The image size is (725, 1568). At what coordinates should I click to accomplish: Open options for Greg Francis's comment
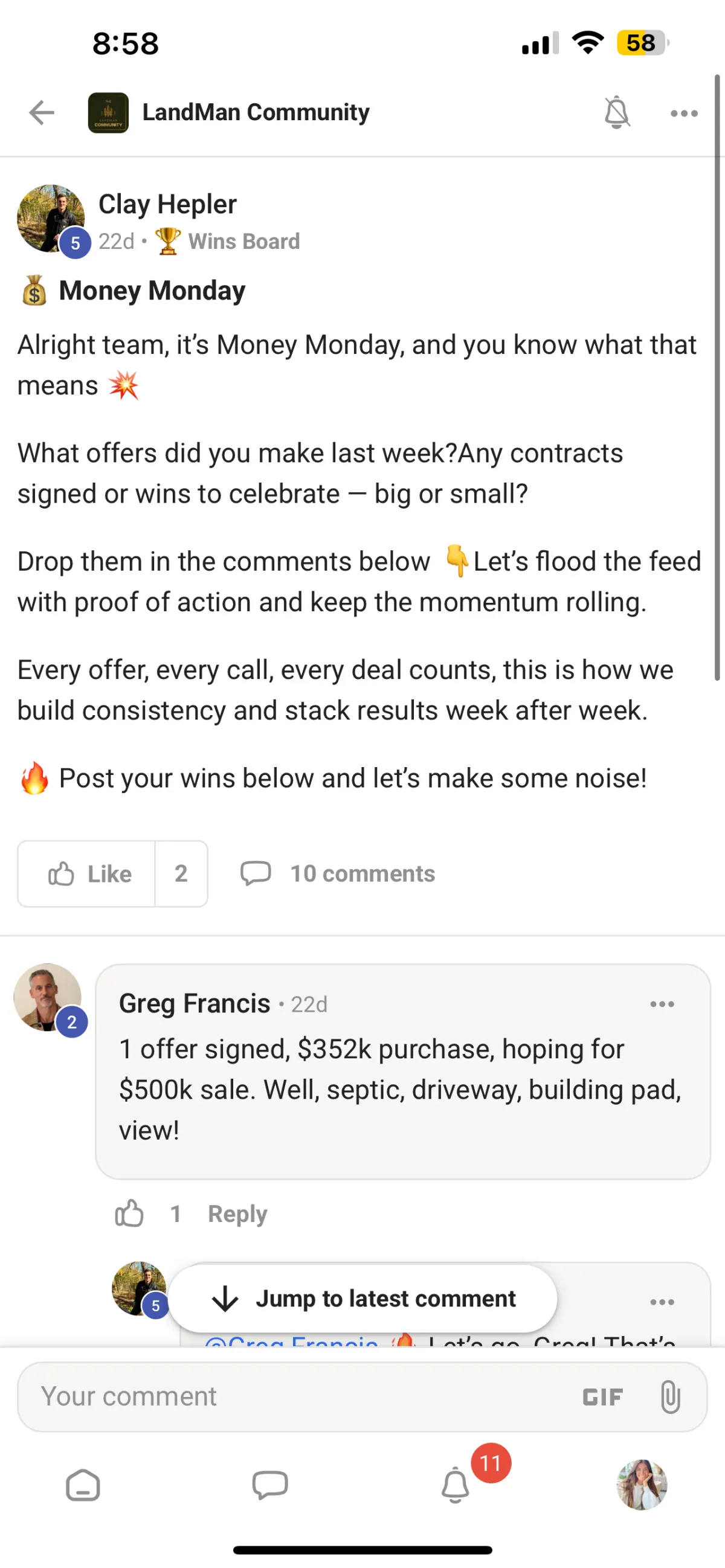tap(662, 1004)
